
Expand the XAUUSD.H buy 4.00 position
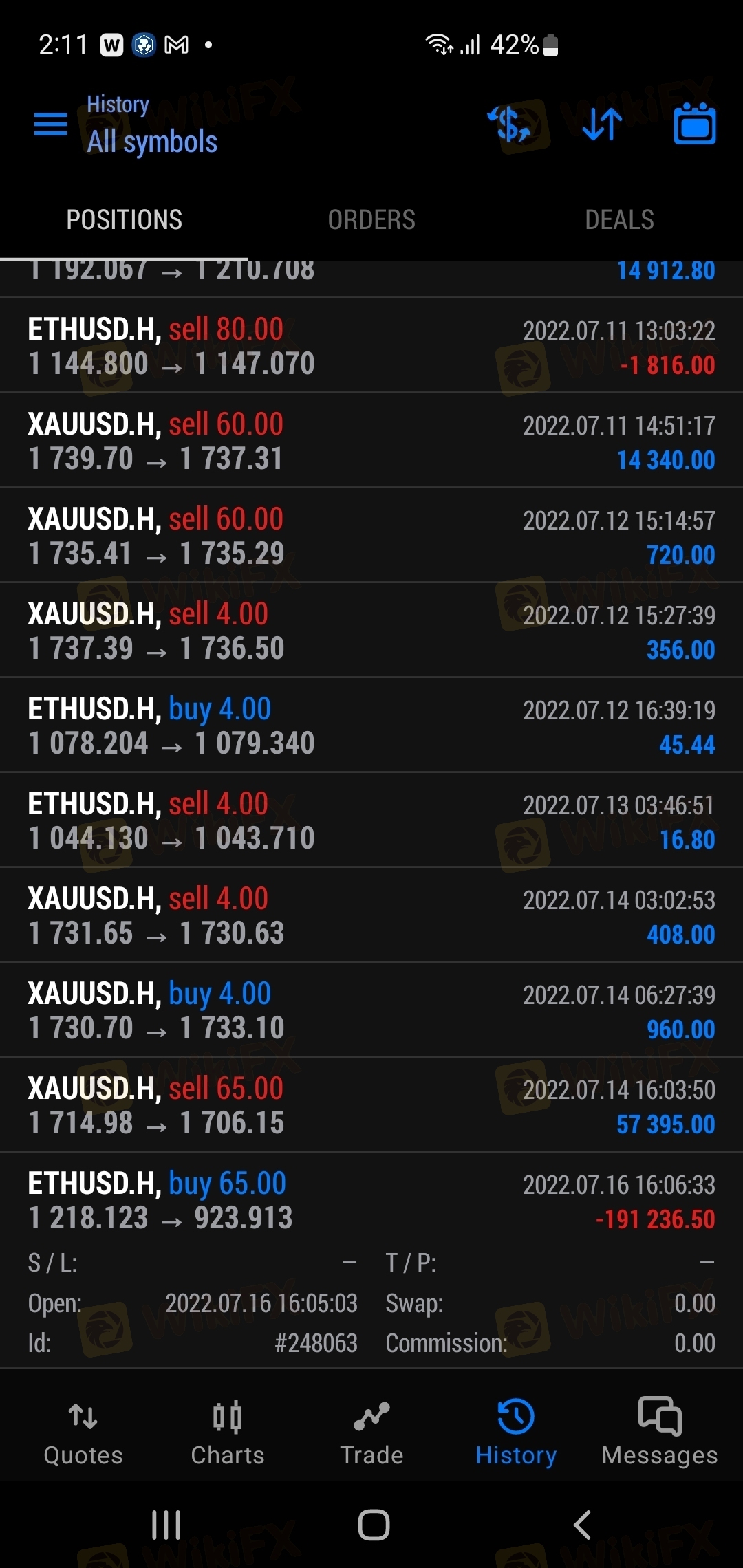[371, 1010]
